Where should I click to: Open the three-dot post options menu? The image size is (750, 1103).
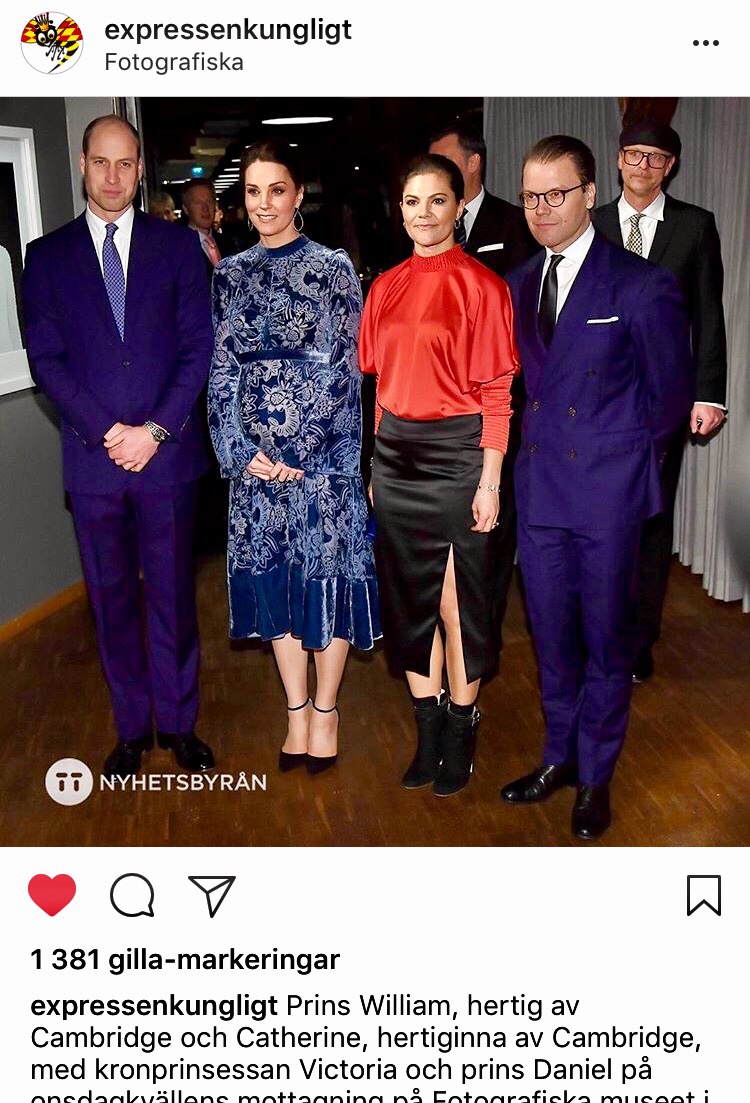coord(706,43)
